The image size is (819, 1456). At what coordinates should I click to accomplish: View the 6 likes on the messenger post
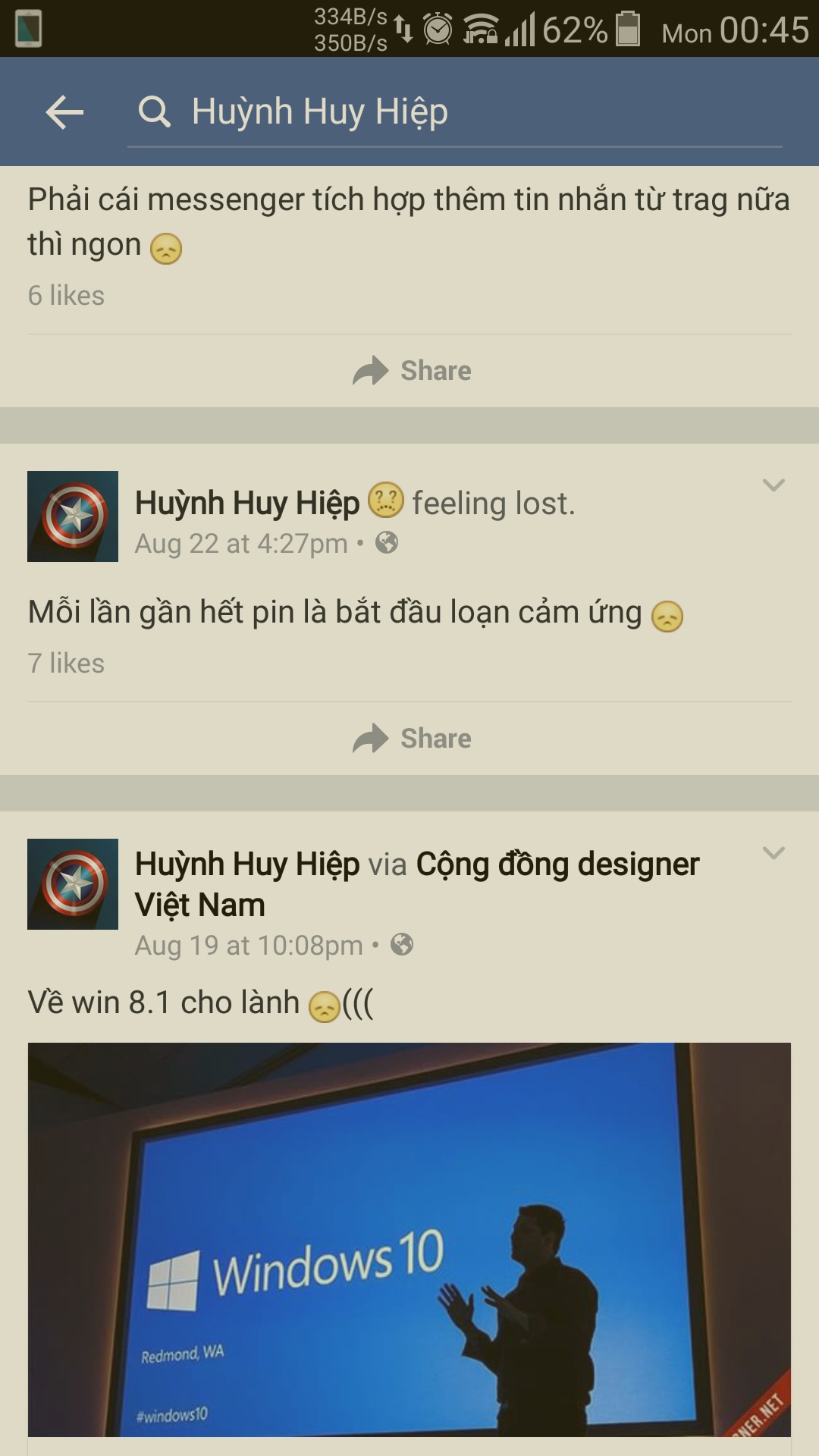(x=66, y=296)
